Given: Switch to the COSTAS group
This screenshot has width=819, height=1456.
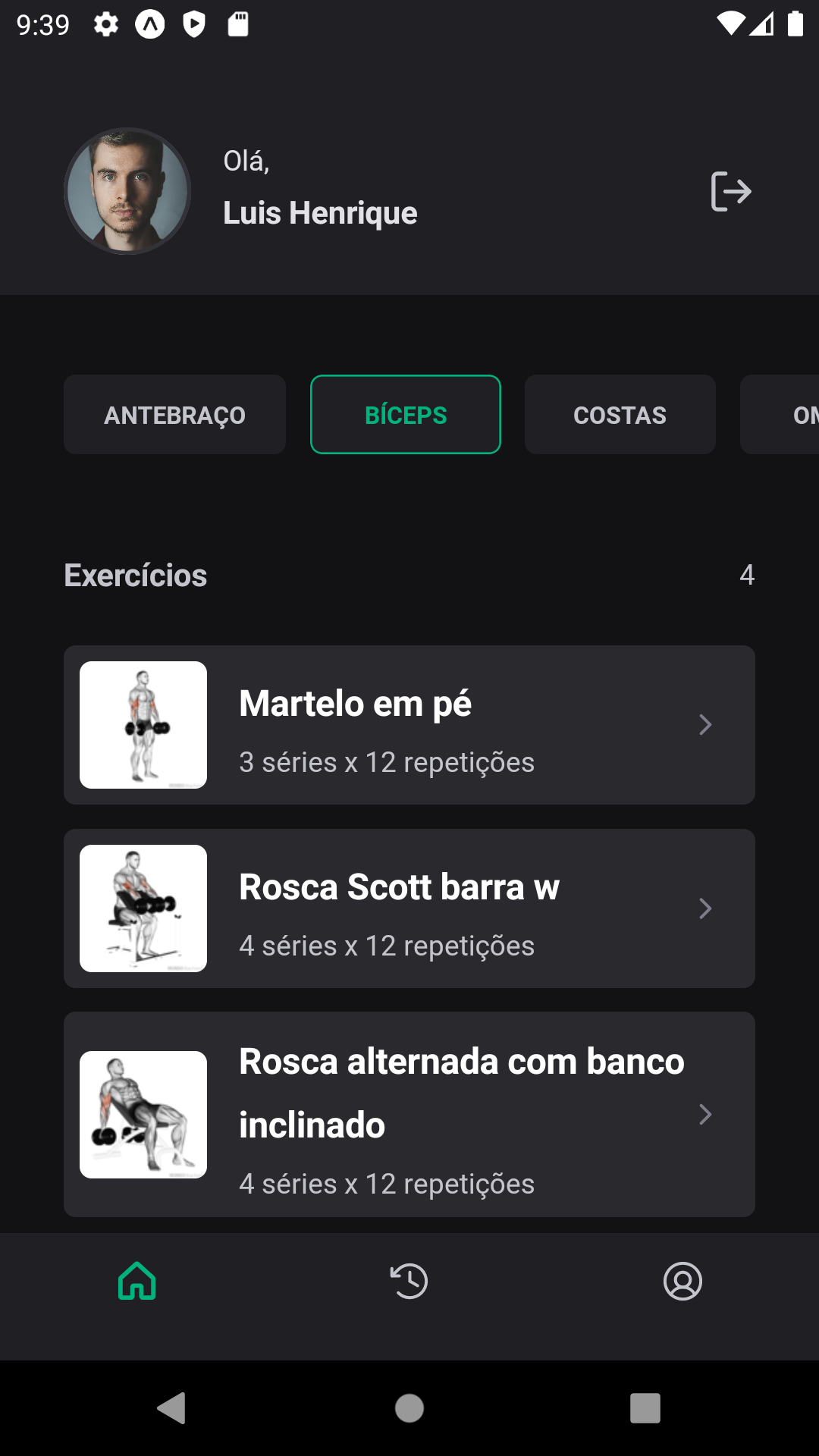Looking at the screenshot, I should 620,415.
